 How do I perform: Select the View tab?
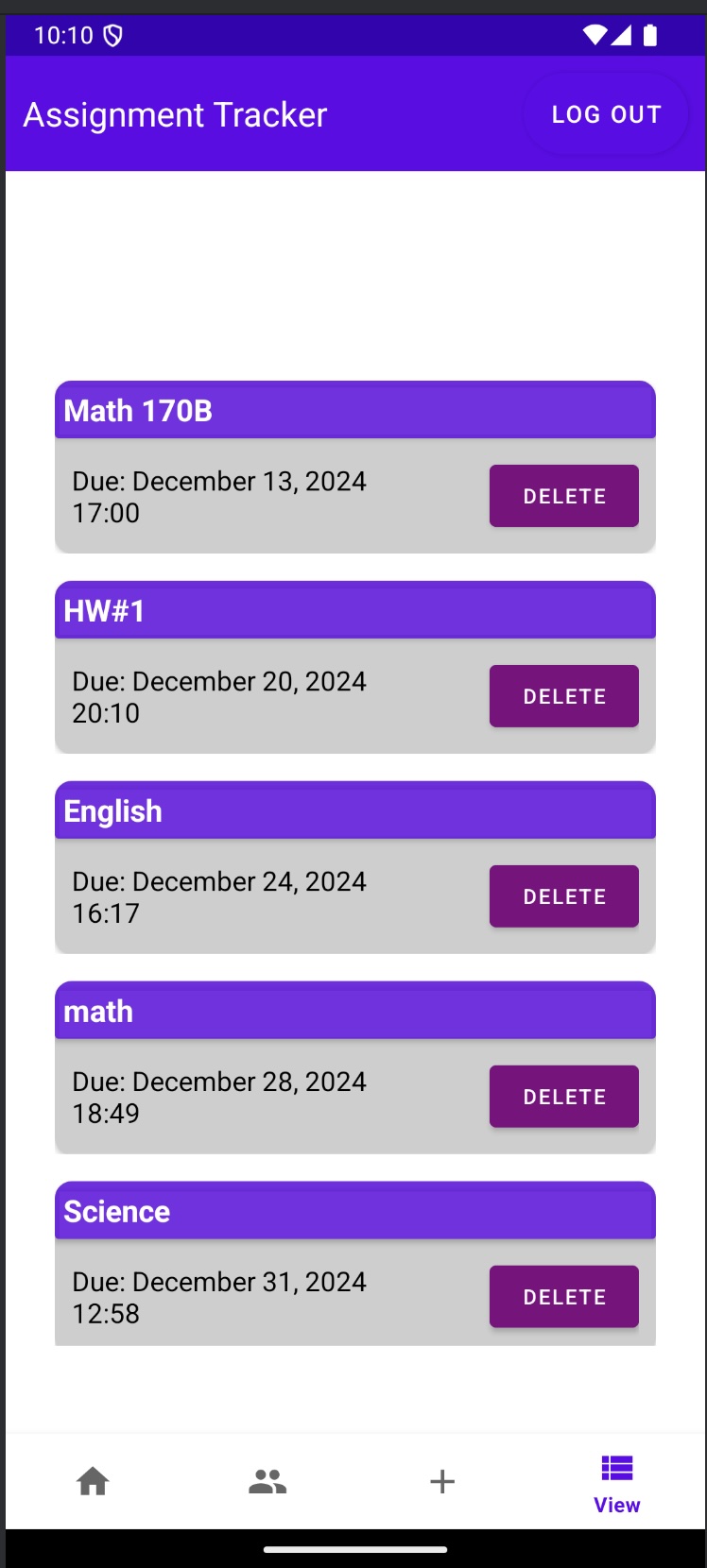617,1483
